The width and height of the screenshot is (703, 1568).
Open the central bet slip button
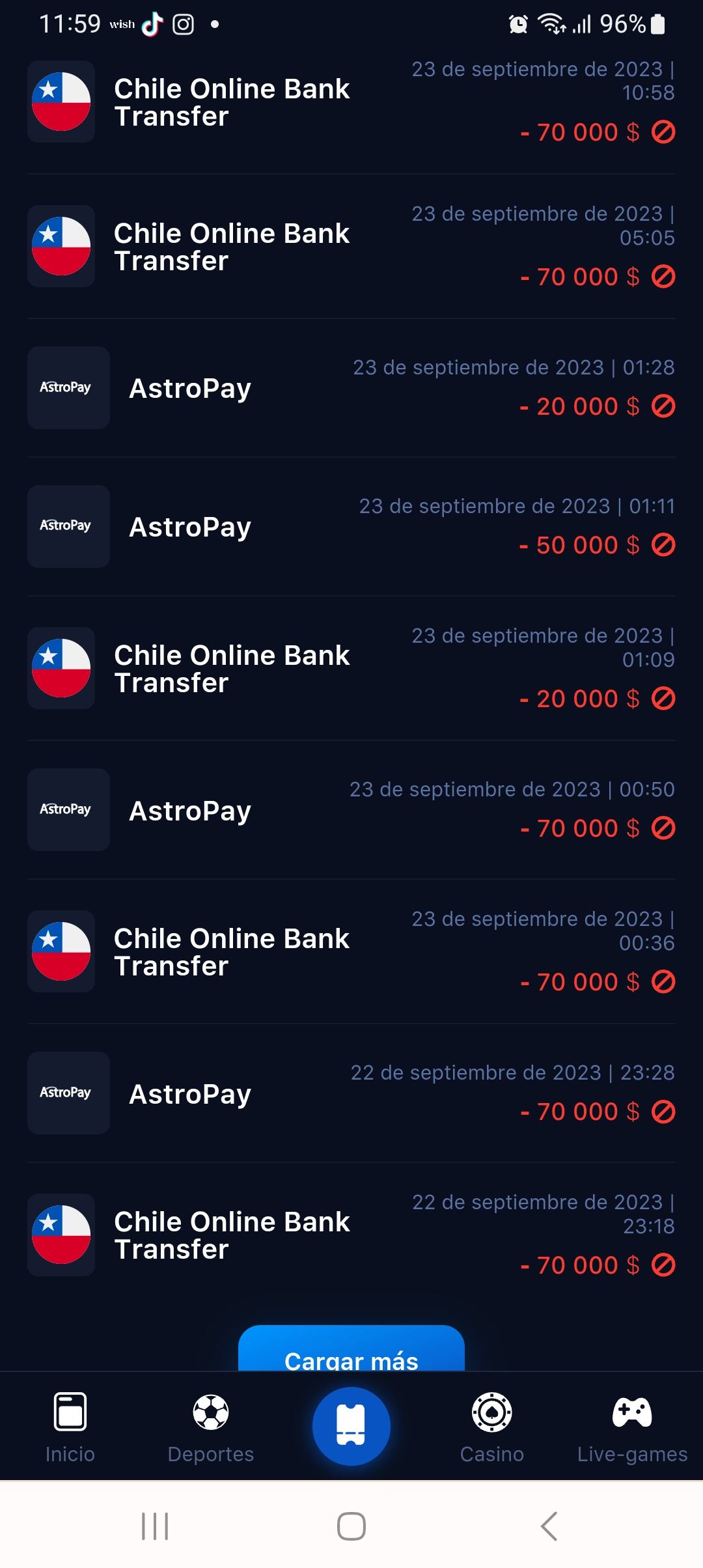pyautogui.click(x=351, y=1426)
